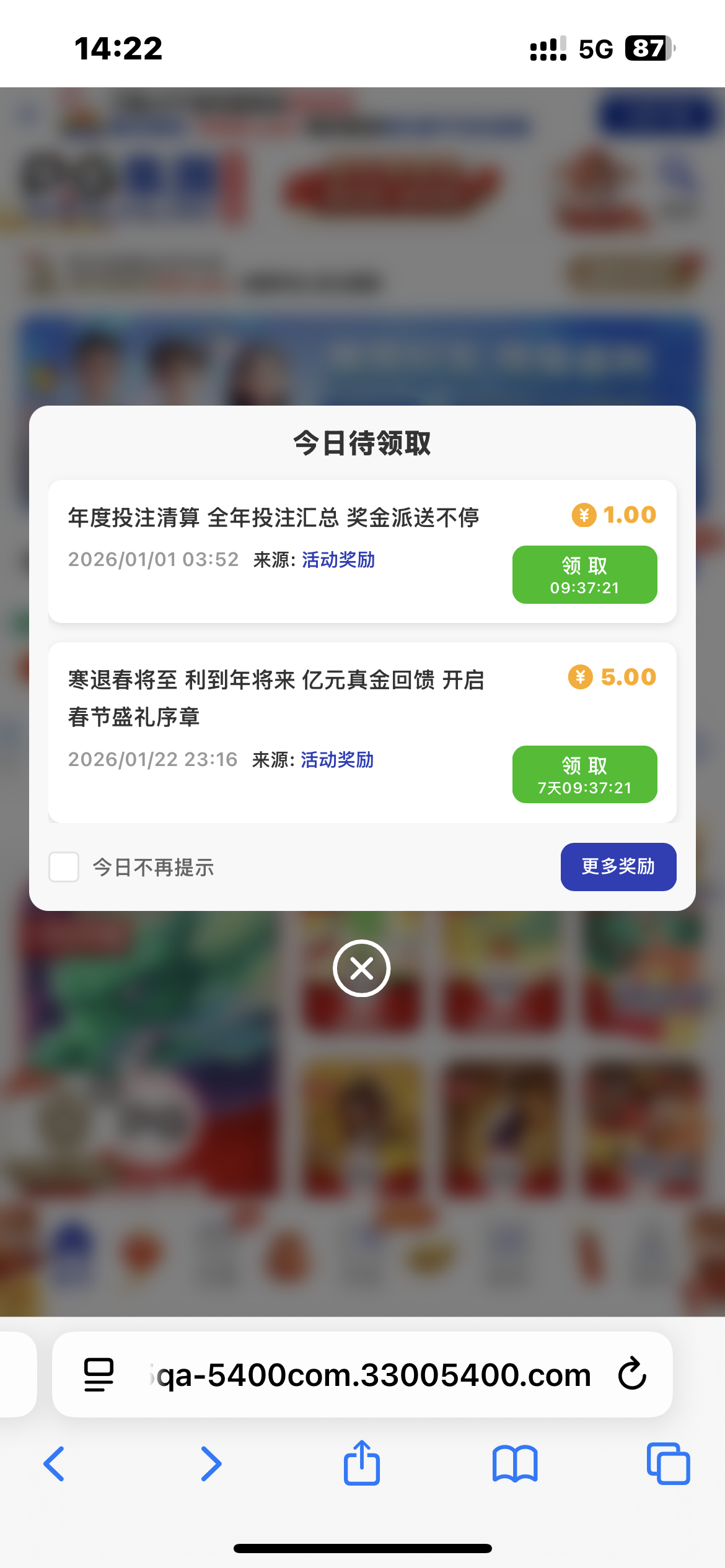Claim the 5.00 寒退春将至 reward
The width and height of the screenshot is (725, 1568).
tap(584, 775)
